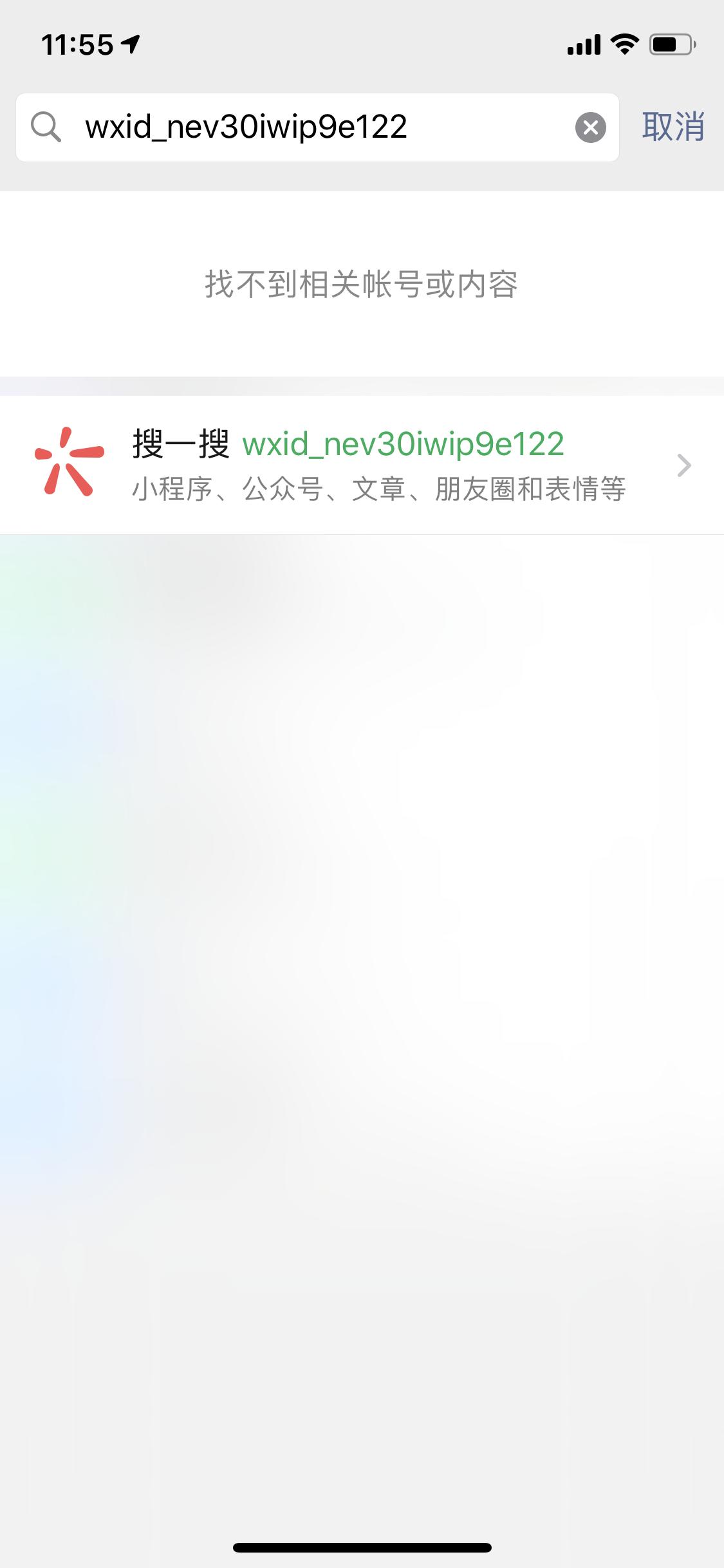The width and height of the screenshot is (724, 1568).
Task: Focus the search field containing wxid_nev30iwip9e122
Action: [309, 127]
